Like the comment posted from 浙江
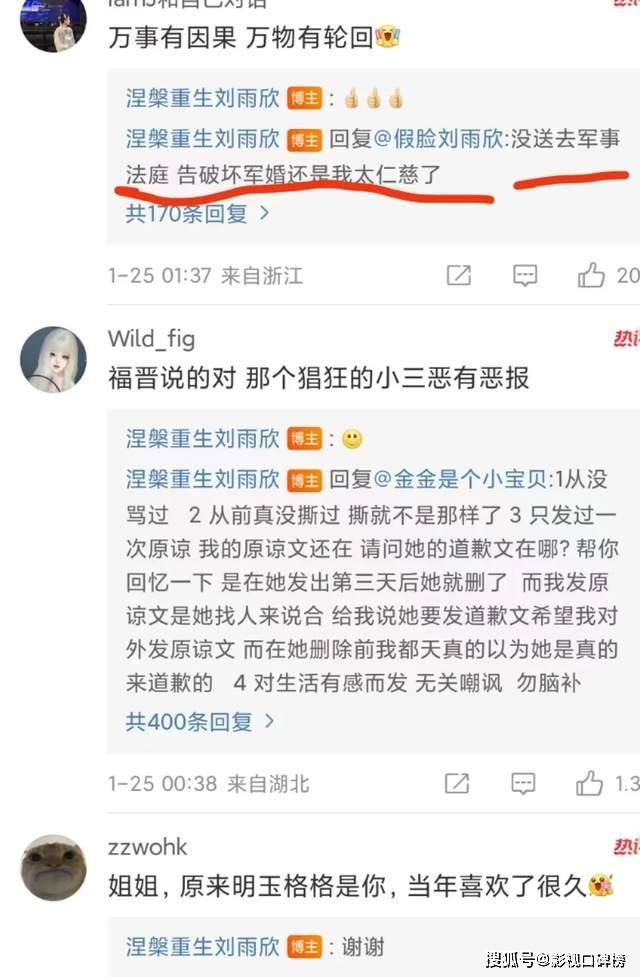Screen dimensions: 640x977 [591, 275]
